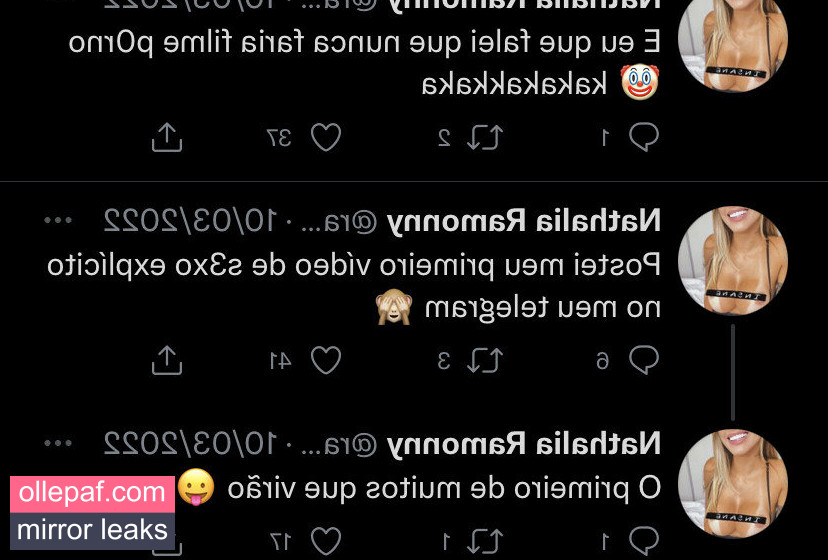Open avatar beside "O primeiro de muitos" tweet

[x=732, y=484]
